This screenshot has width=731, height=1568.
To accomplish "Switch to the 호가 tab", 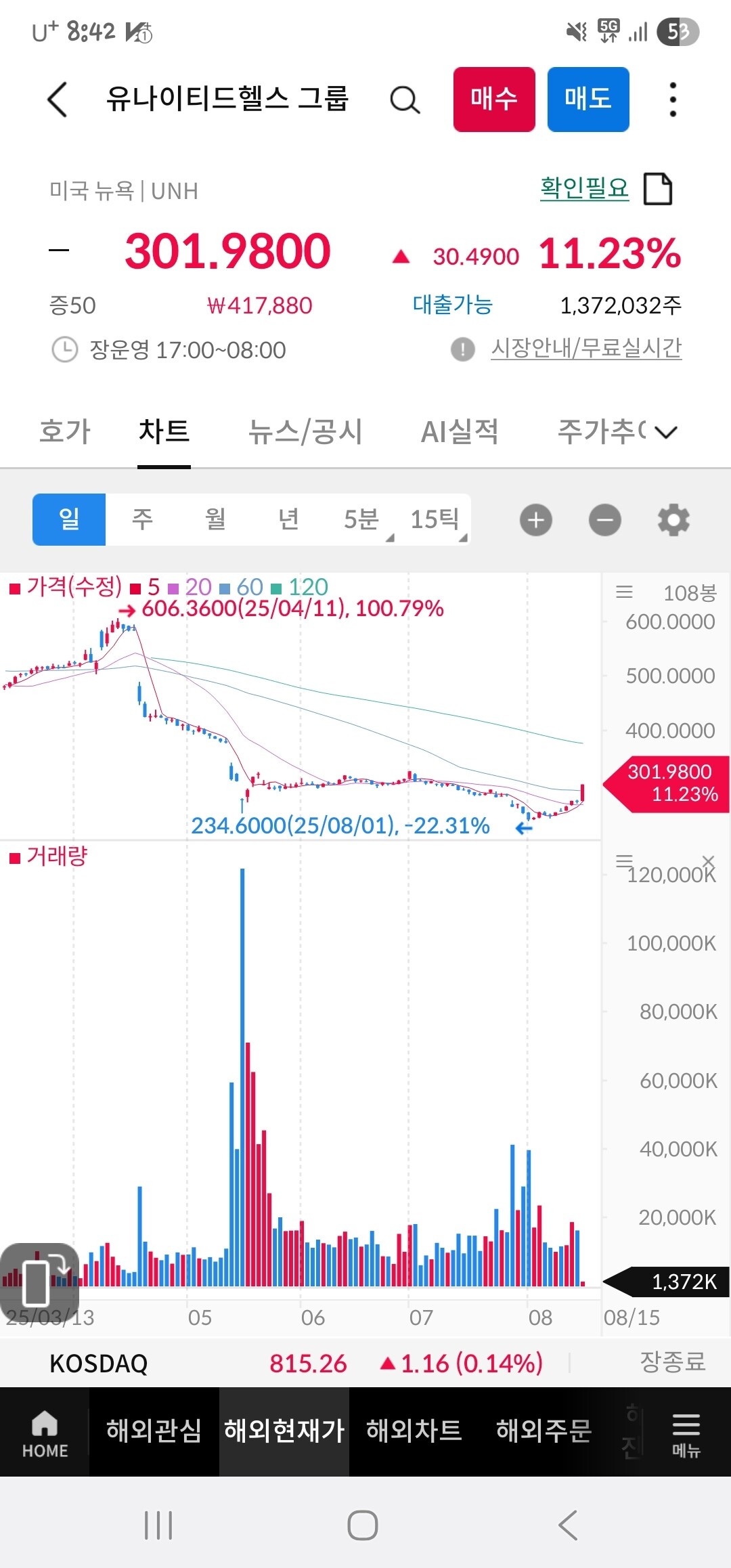I will [65, 431].
